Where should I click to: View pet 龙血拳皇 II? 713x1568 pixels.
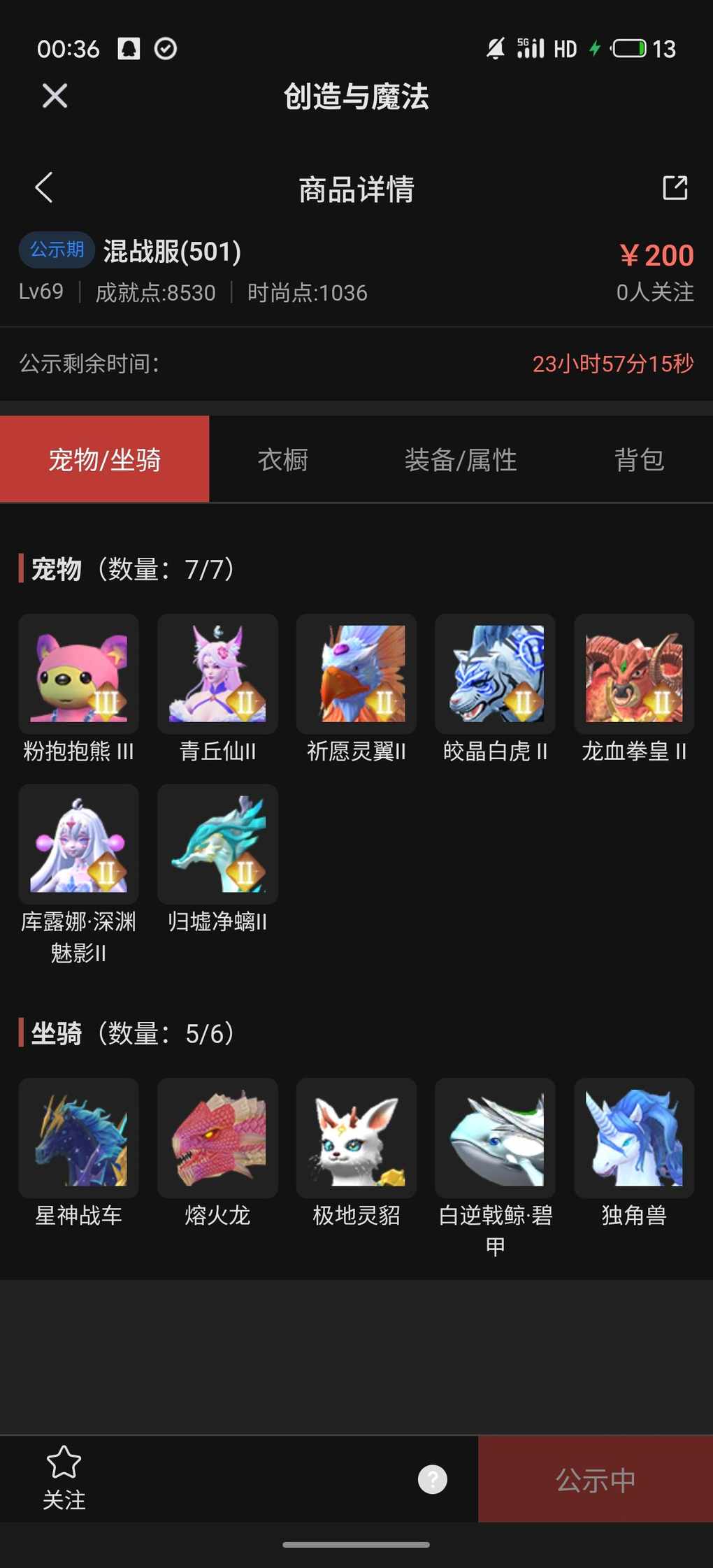pos(634,674)
